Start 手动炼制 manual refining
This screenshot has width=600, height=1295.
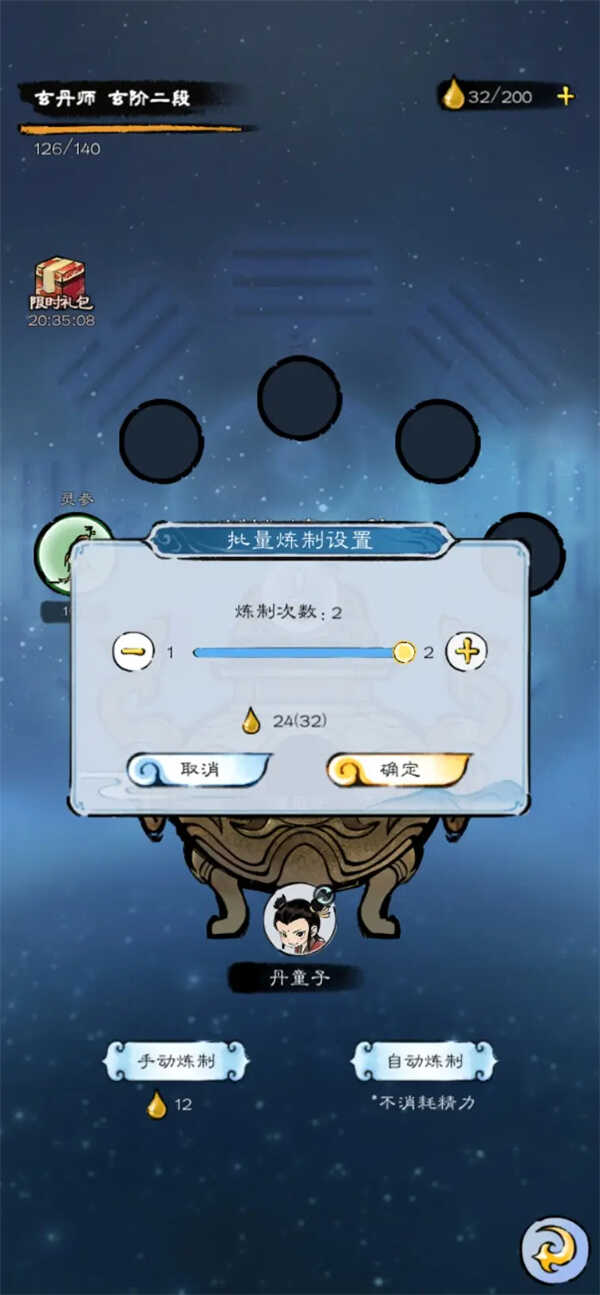(177, 1061)
